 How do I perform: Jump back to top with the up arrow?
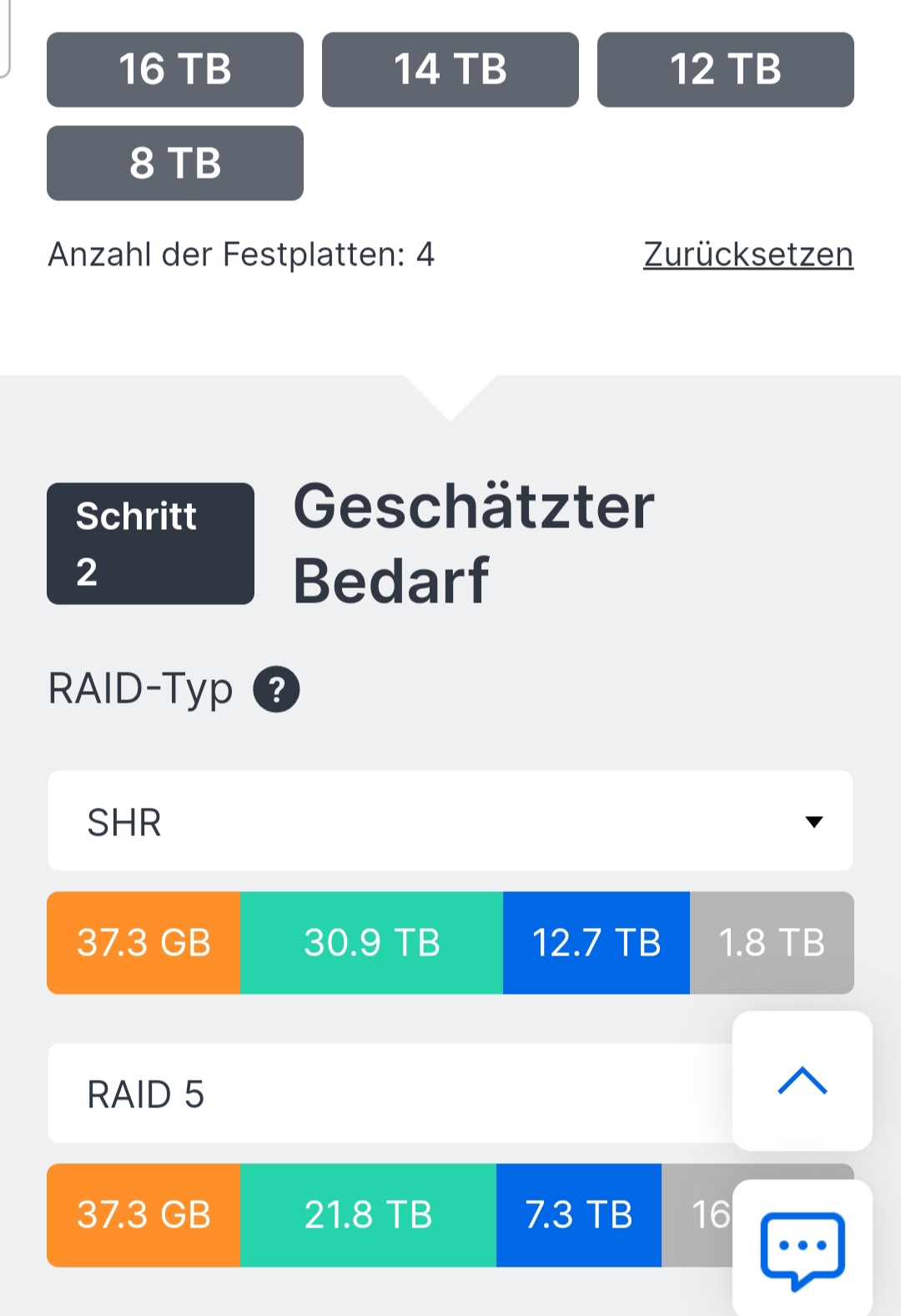(802, 1081)
